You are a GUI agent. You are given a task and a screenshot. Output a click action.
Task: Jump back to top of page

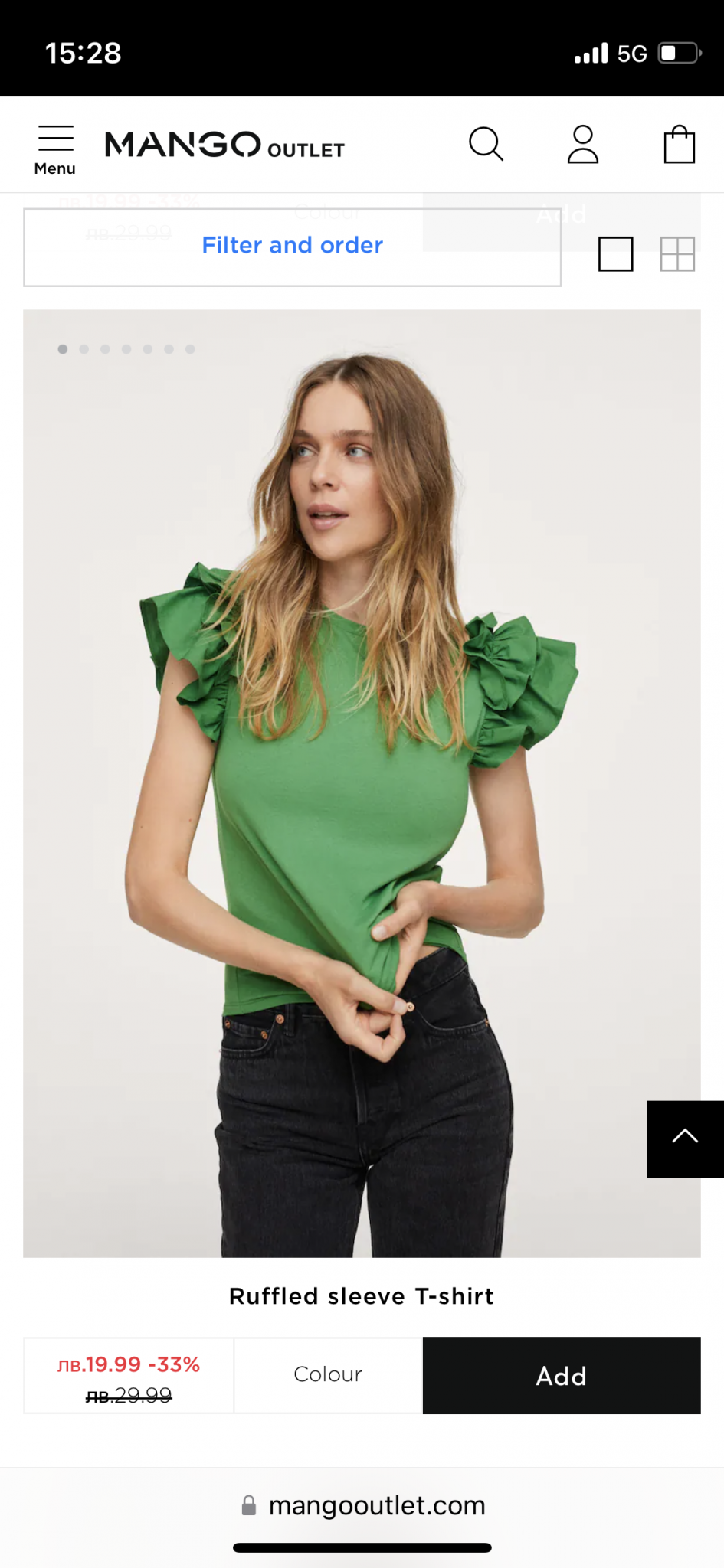[x=685, y=1138]
